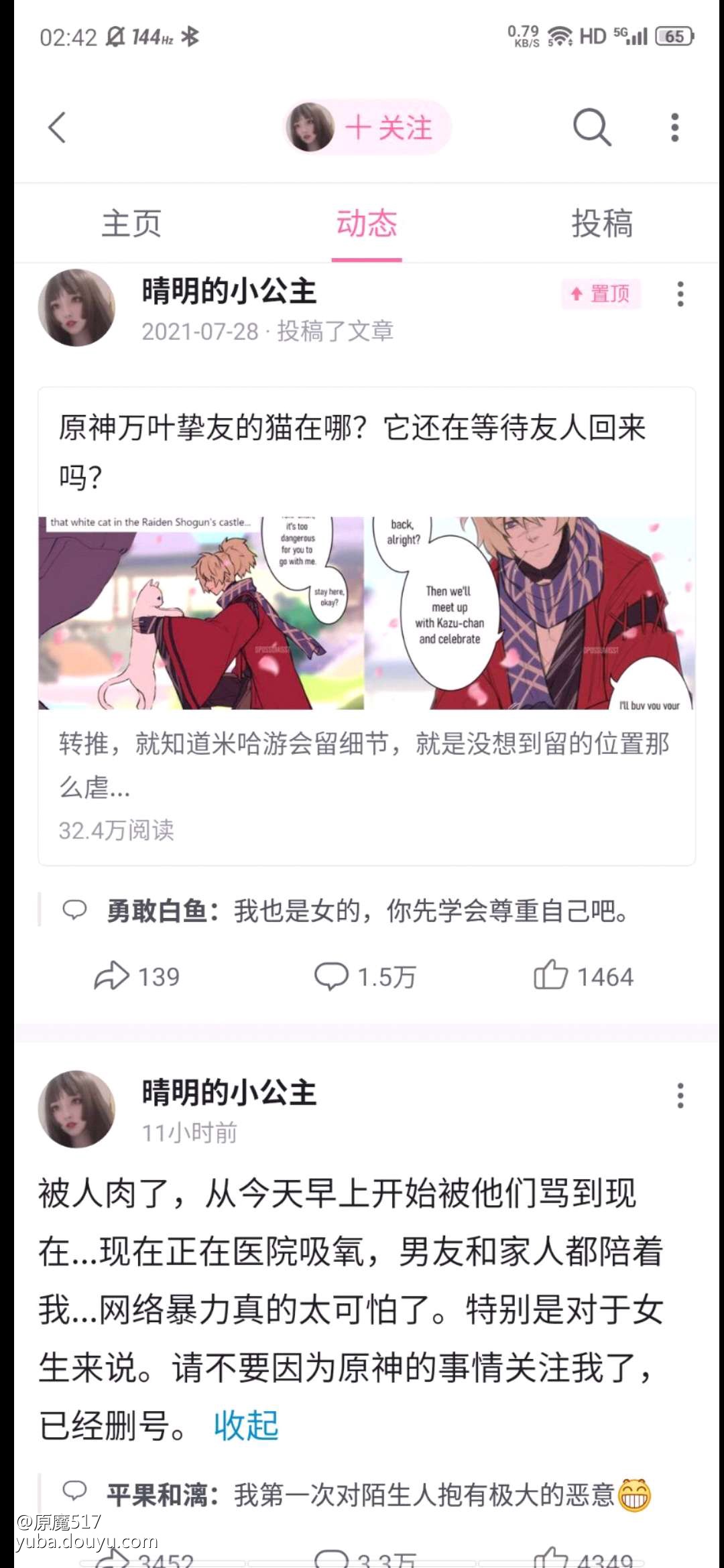The height and width of the screenshot is (1568, 724).
Task: Switch to the 投稿 tab
Action: pyautogui.click(x=601, y=223)
